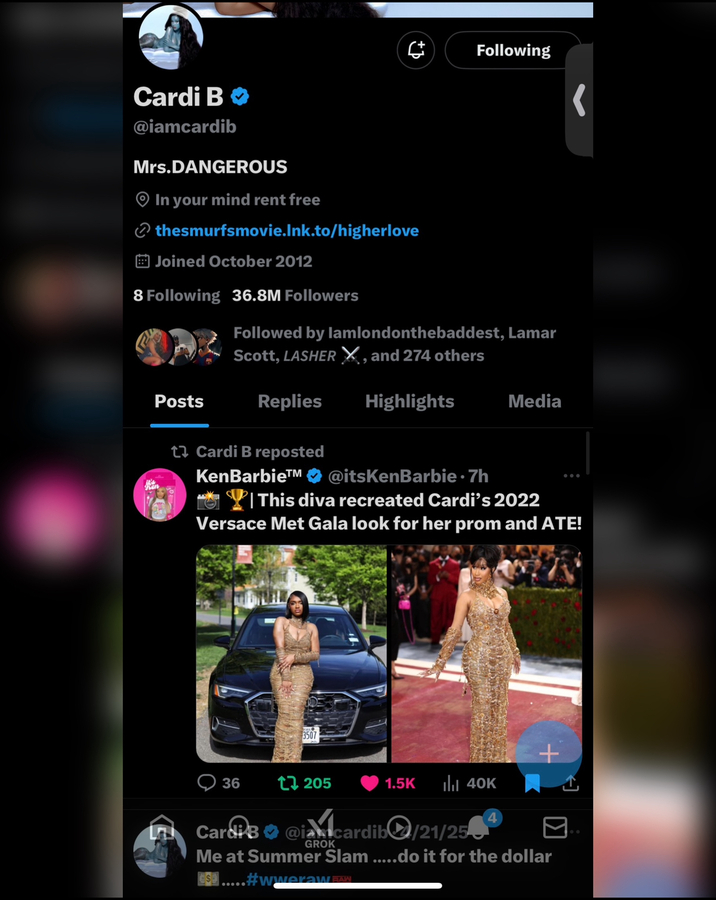View the 8 Following list

(177, 295)
